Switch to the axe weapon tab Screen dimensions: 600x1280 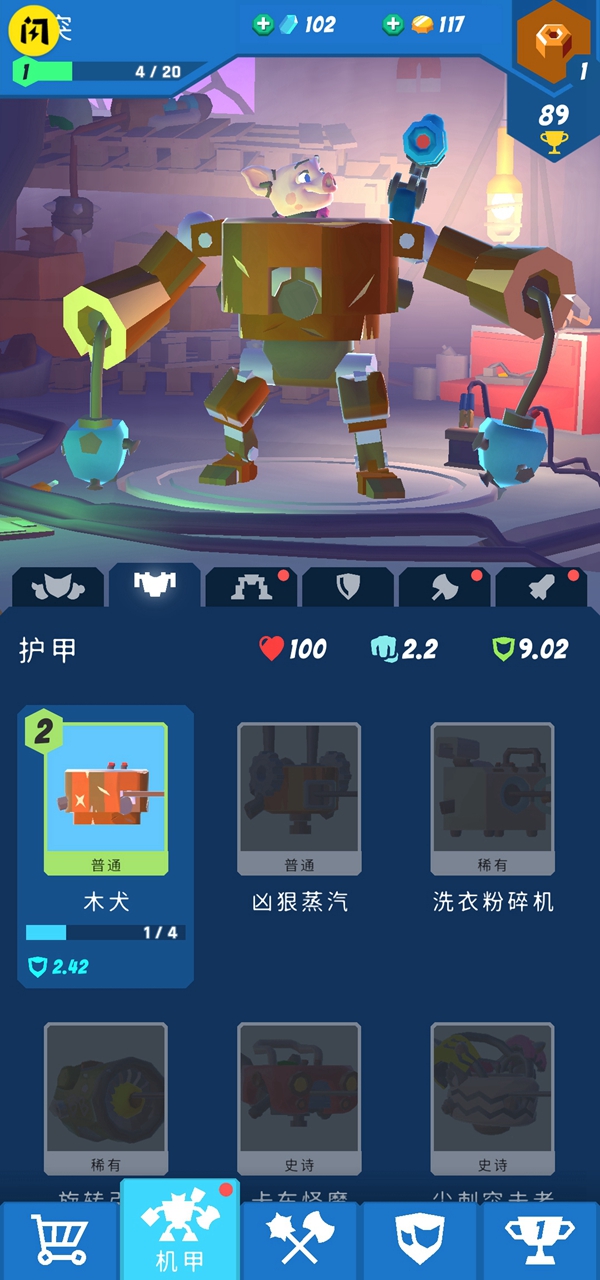(x=444, y=587)
